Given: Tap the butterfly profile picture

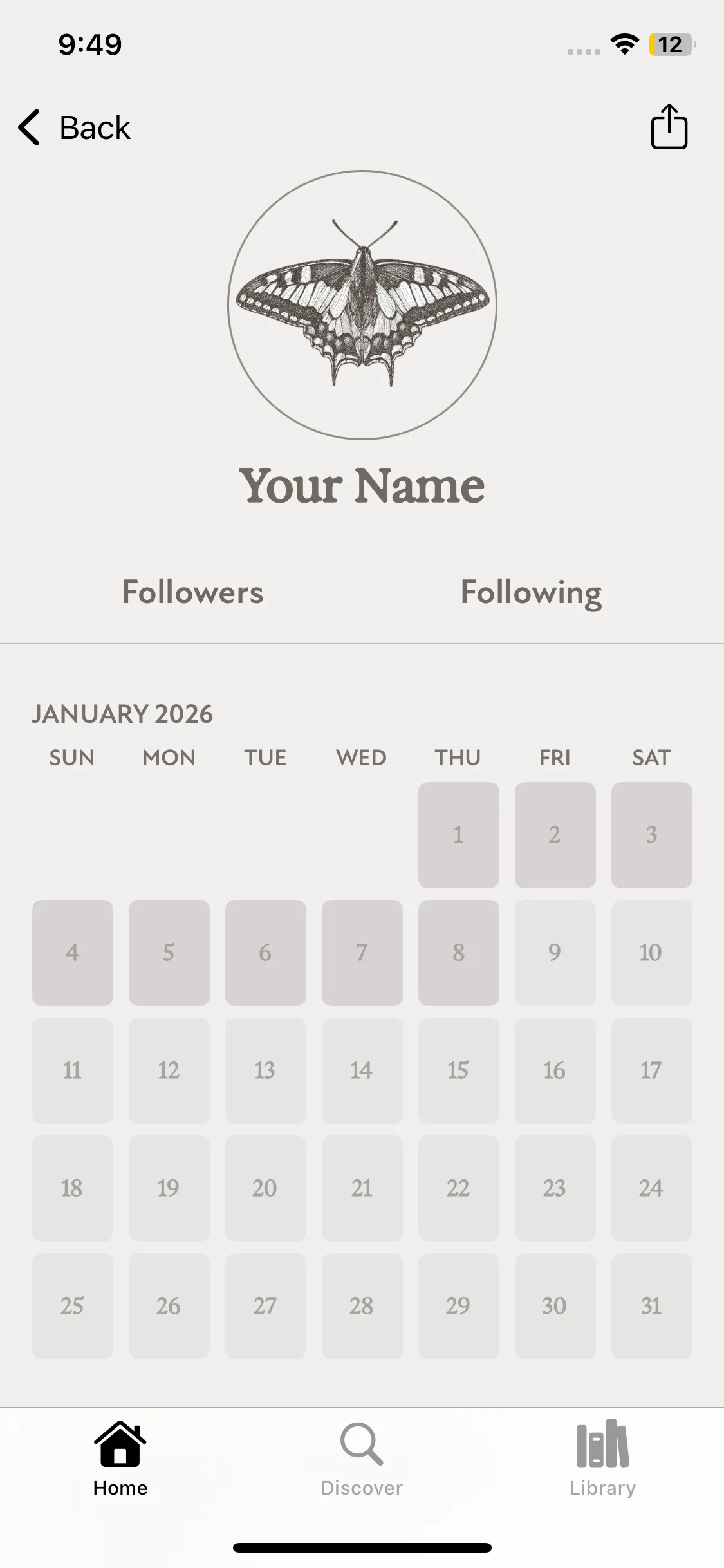Looking at the screenshot, I should pos(362,305).
